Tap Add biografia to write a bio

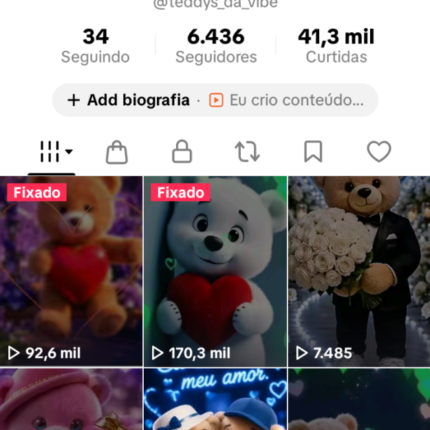pyautogui.click(x=129, y=100)
